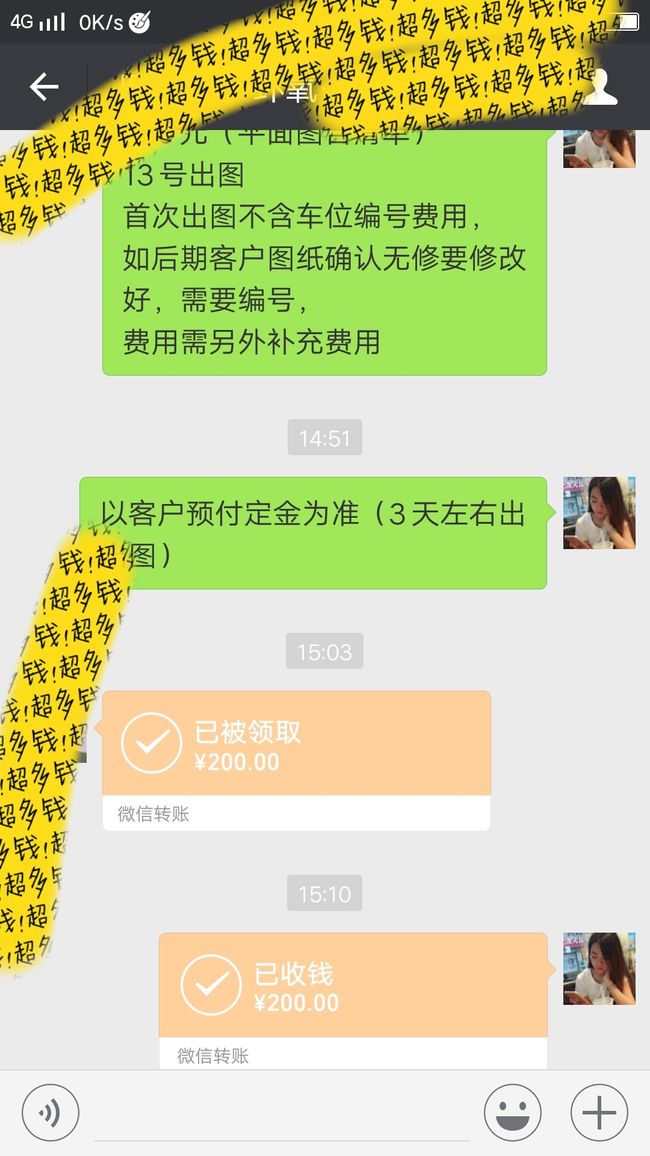The height and width of the screenshot is (1156, 650).
Task: Switch to voice message input
Action: click(50, 1113)
